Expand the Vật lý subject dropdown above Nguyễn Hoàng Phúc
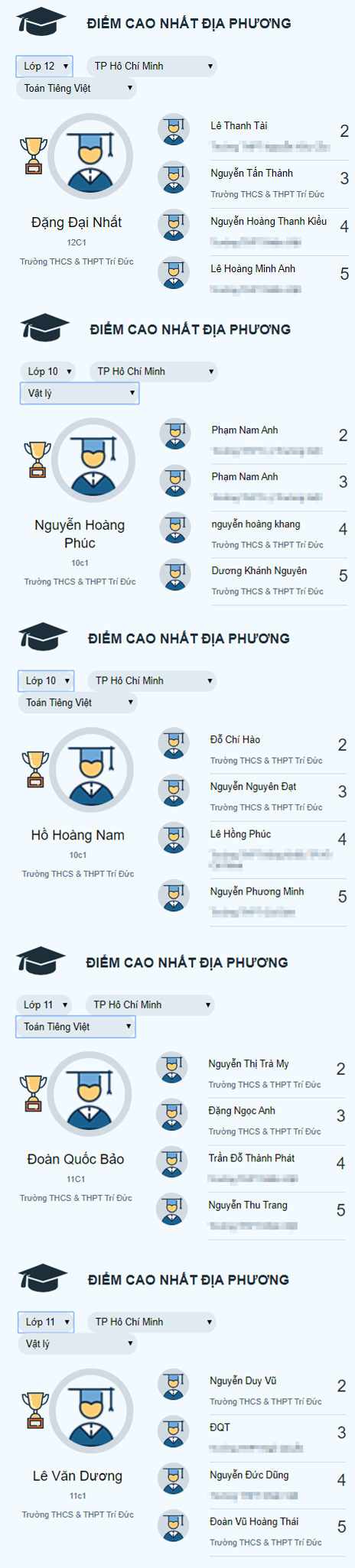355x1568 pixels. pyautogui.click(x=80, y=394)
